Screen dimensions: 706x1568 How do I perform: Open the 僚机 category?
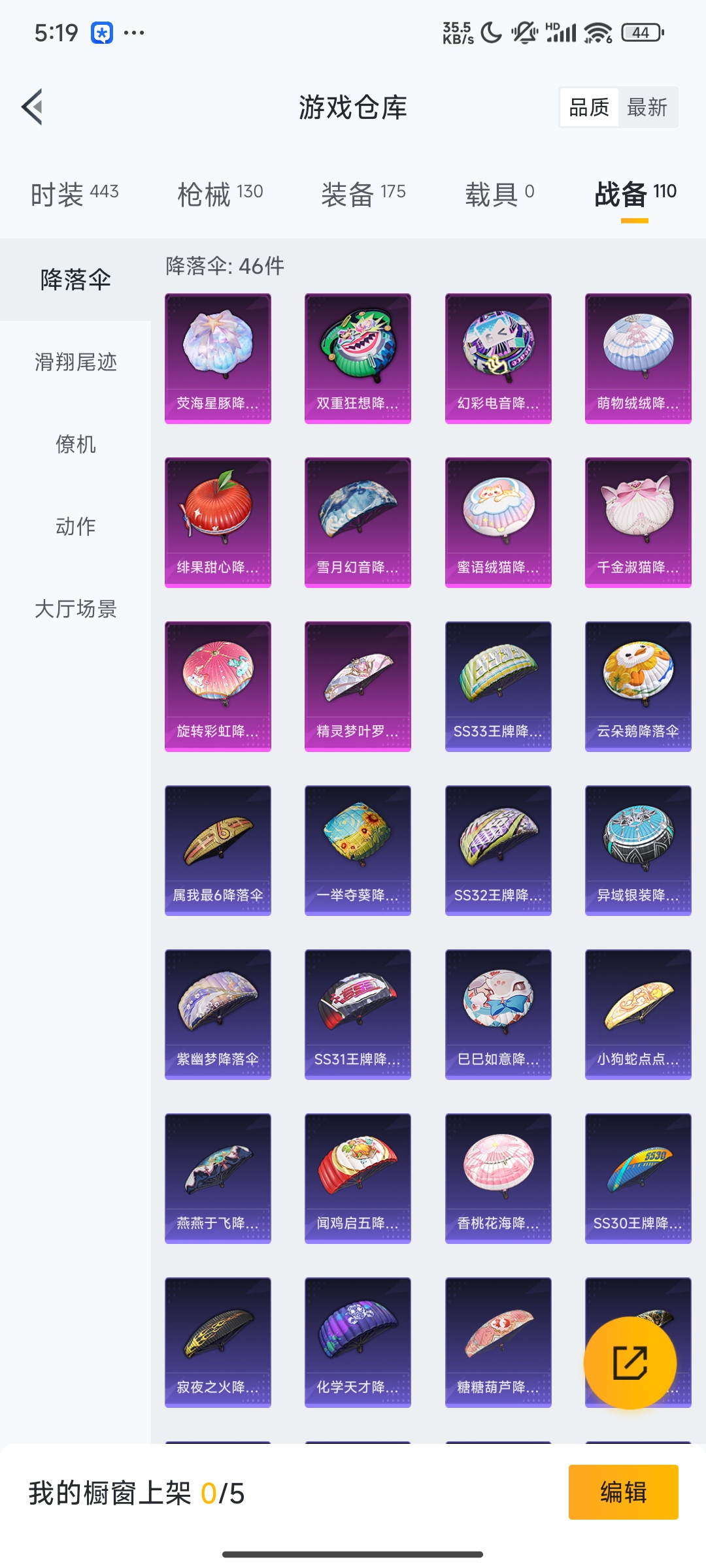tap(76, 444)
